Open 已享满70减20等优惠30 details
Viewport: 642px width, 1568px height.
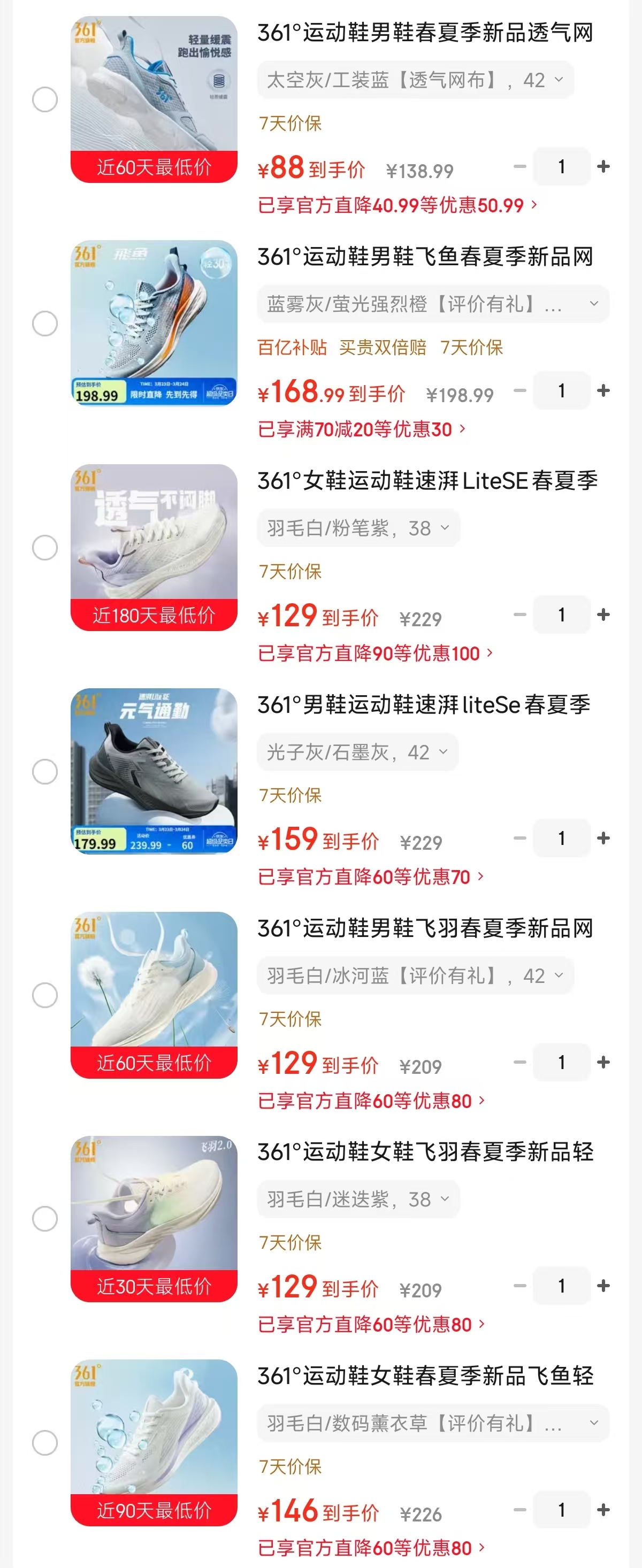[362, 429]
